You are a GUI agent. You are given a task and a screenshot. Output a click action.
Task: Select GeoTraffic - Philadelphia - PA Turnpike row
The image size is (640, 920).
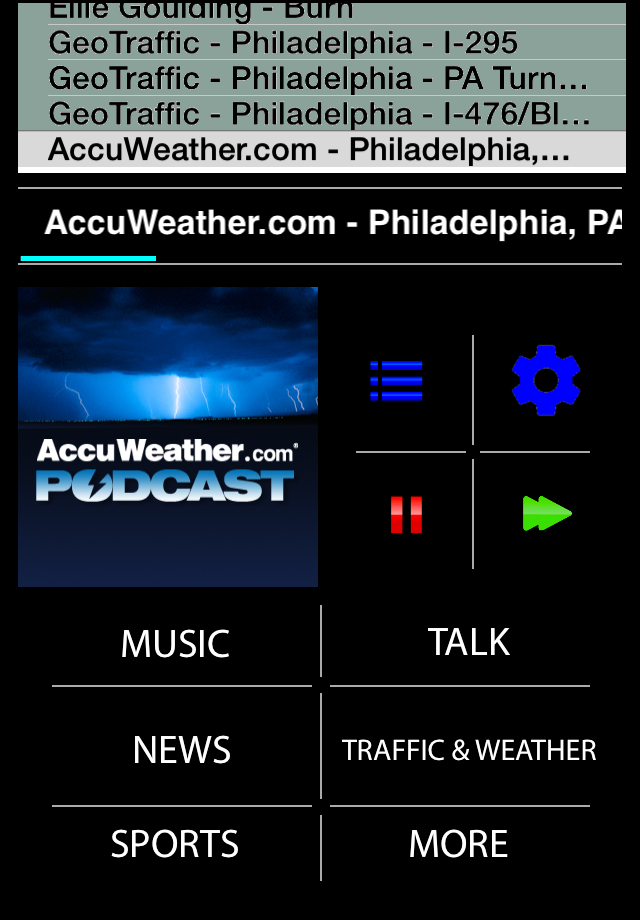[320, 78]
